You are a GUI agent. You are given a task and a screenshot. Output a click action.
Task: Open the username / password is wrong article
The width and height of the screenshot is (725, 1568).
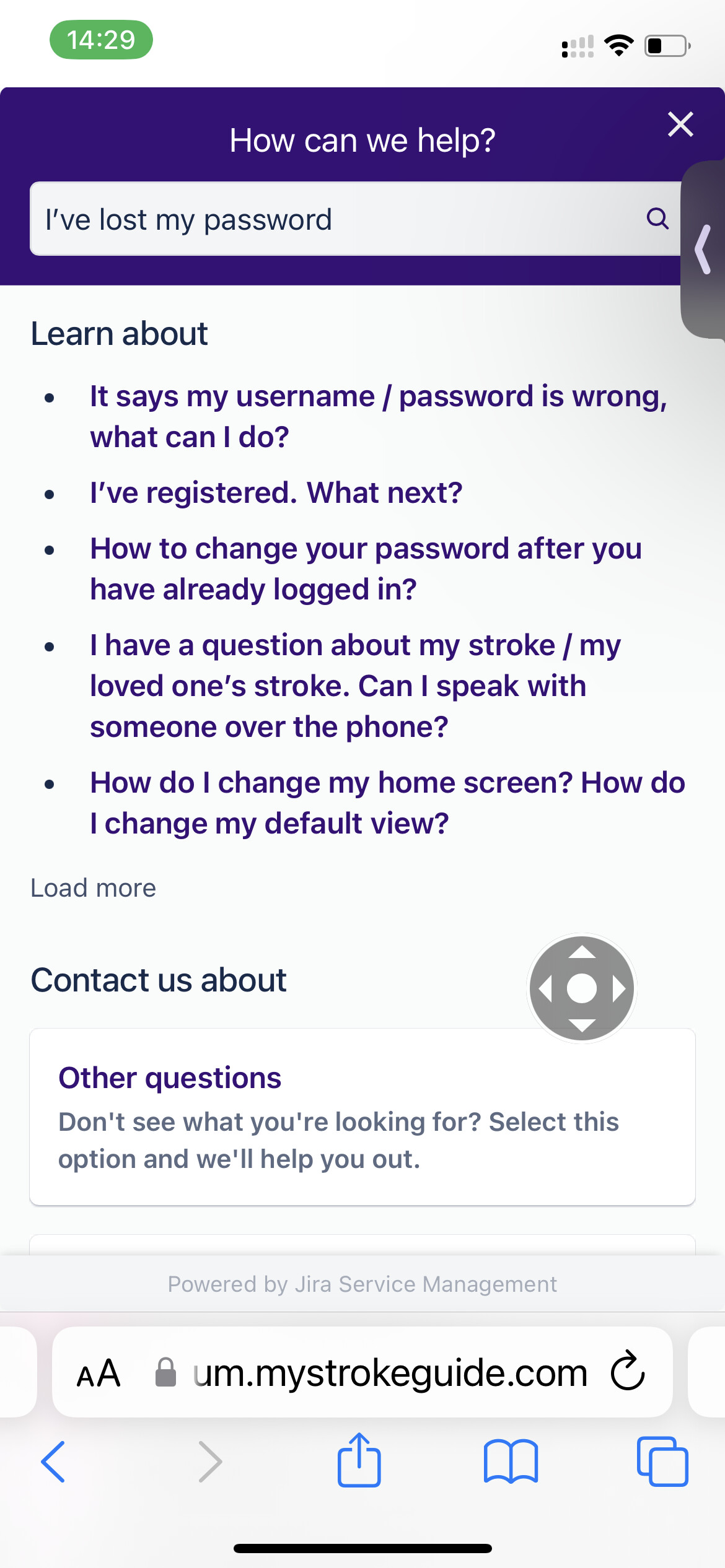[x=379, y=416]
